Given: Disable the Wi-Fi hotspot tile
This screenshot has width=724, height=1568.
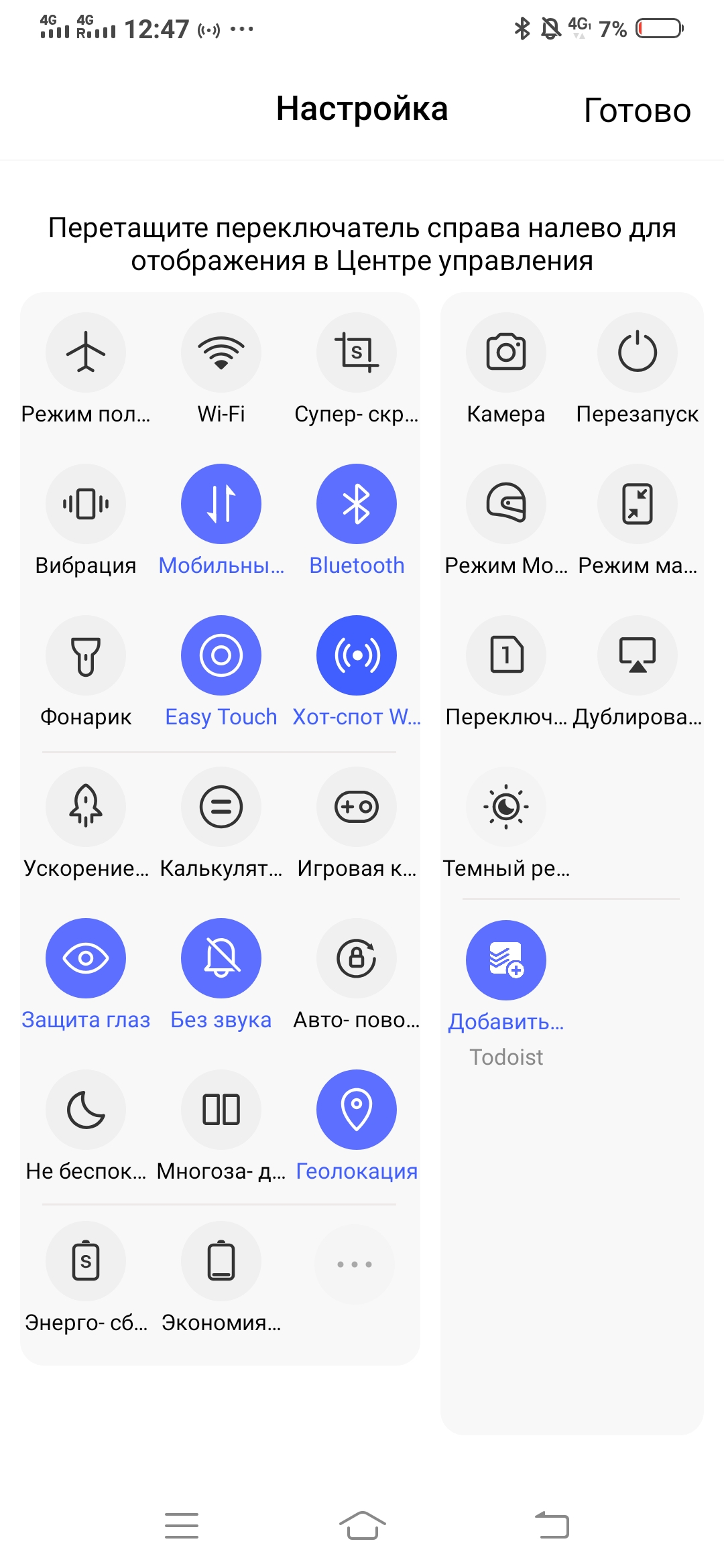Looking at the screenshot, I should pos(357,655).
